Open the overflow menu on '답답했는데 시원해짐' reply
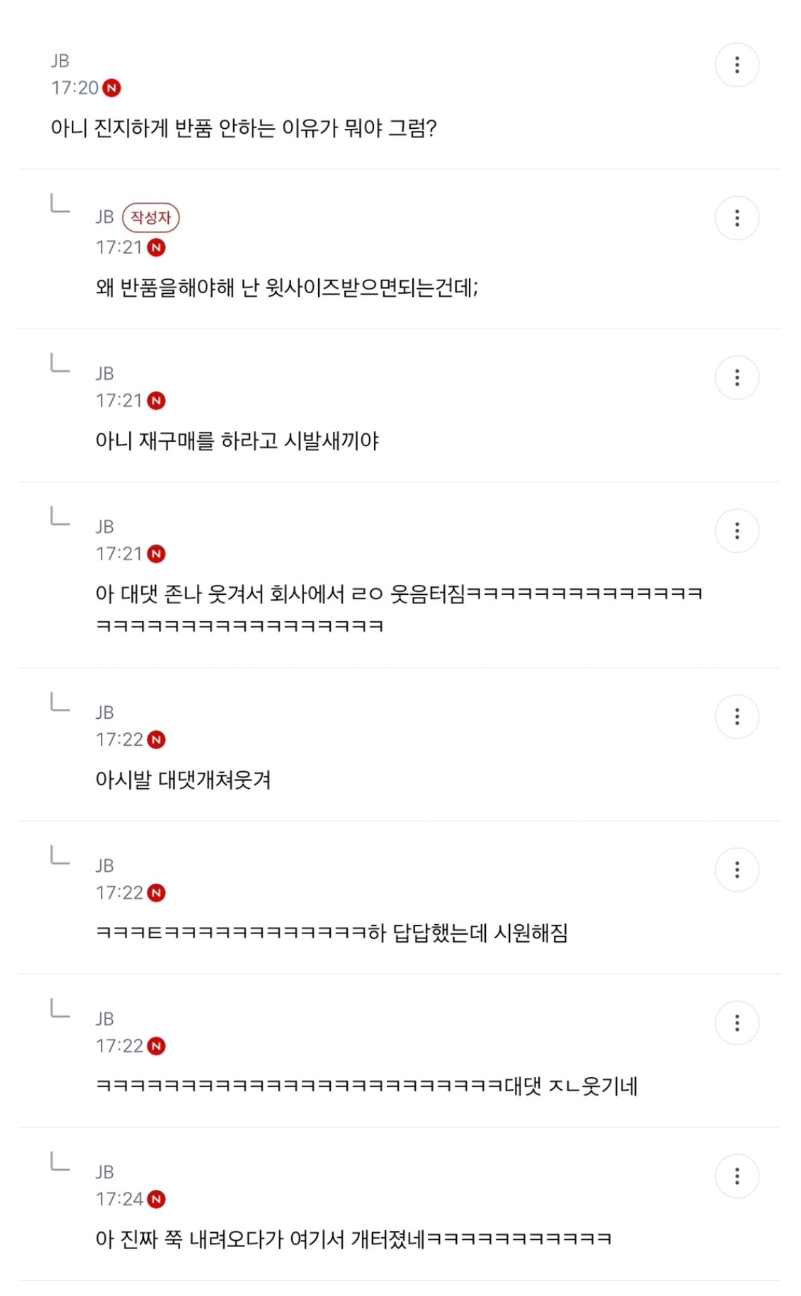Image resolution: width=801 pixels, height=1296 pixels. [x=737, y=870]
